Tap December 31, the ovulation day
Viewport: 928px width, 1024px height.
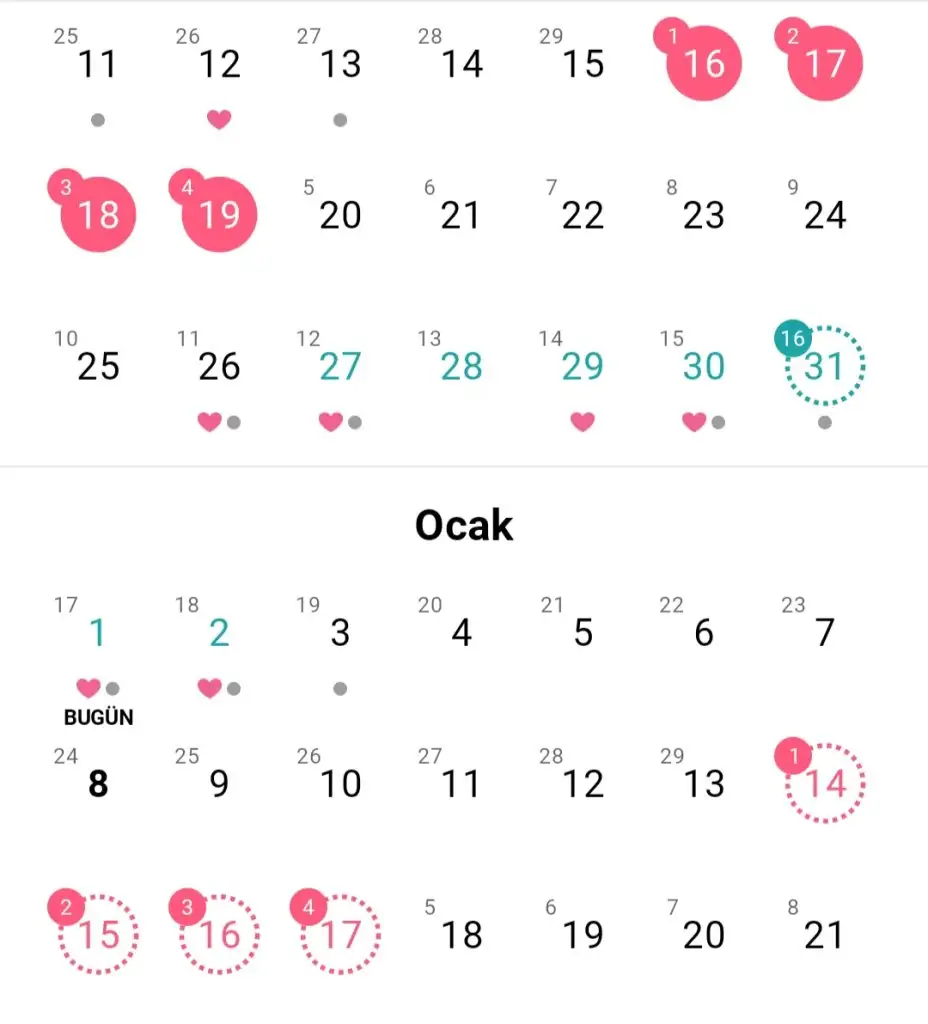pyautogui.click(x=825, y=367)
